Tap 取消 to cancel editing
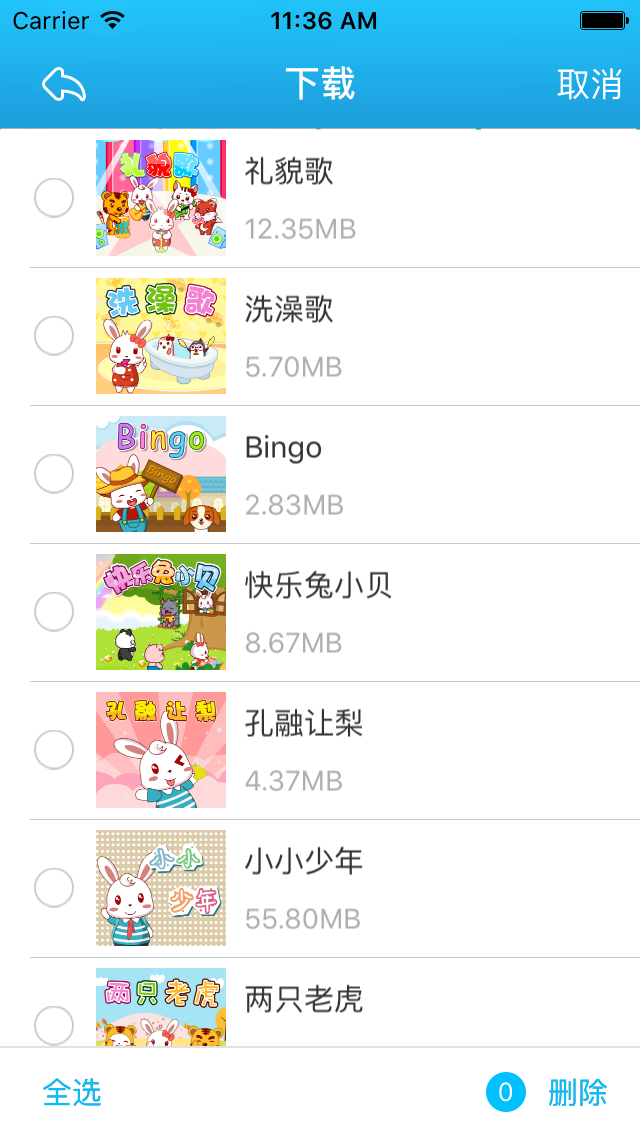Screen dimensions: 640x1136 click(x=589, y=85)
